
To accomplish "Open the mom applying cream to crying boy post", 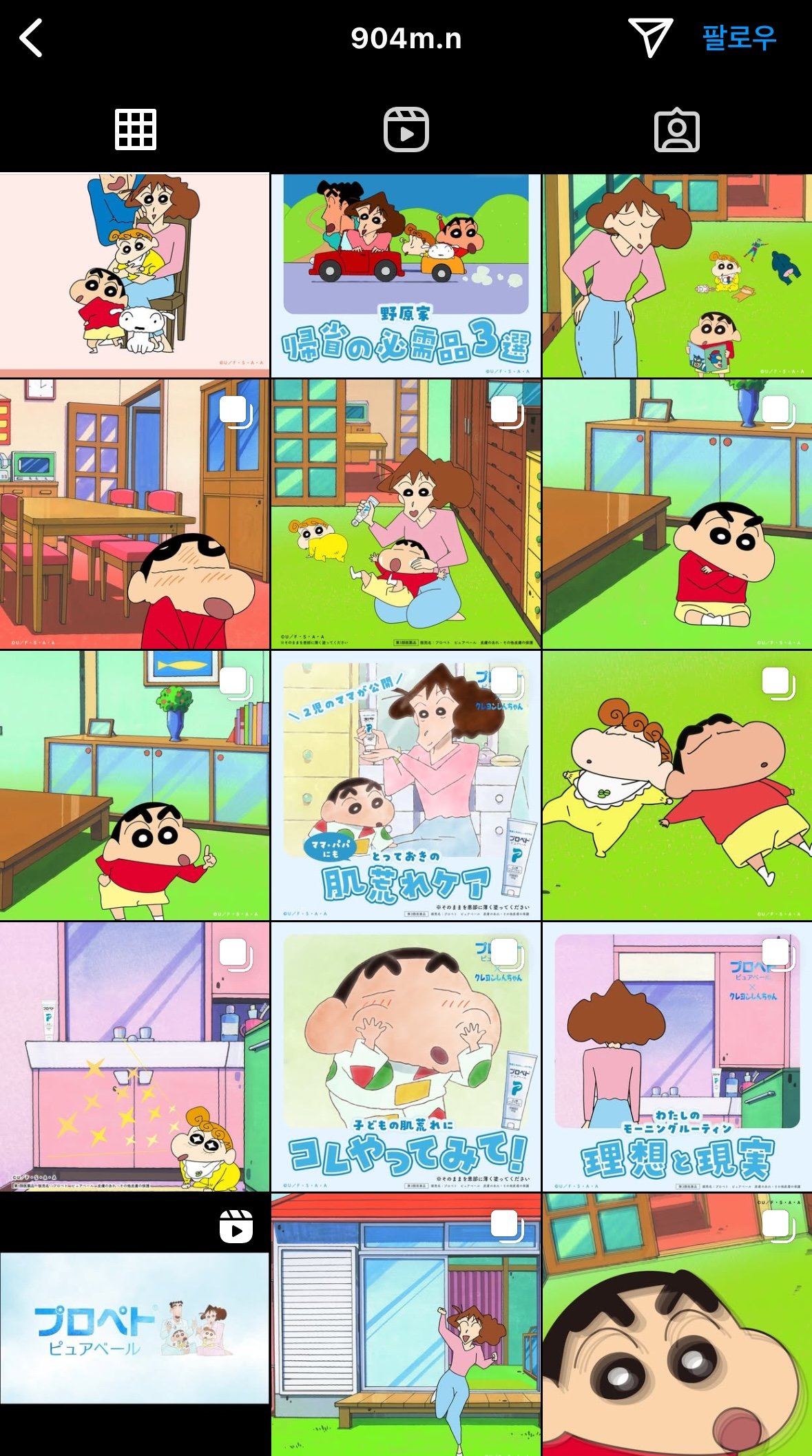I will tap(406, 514).
